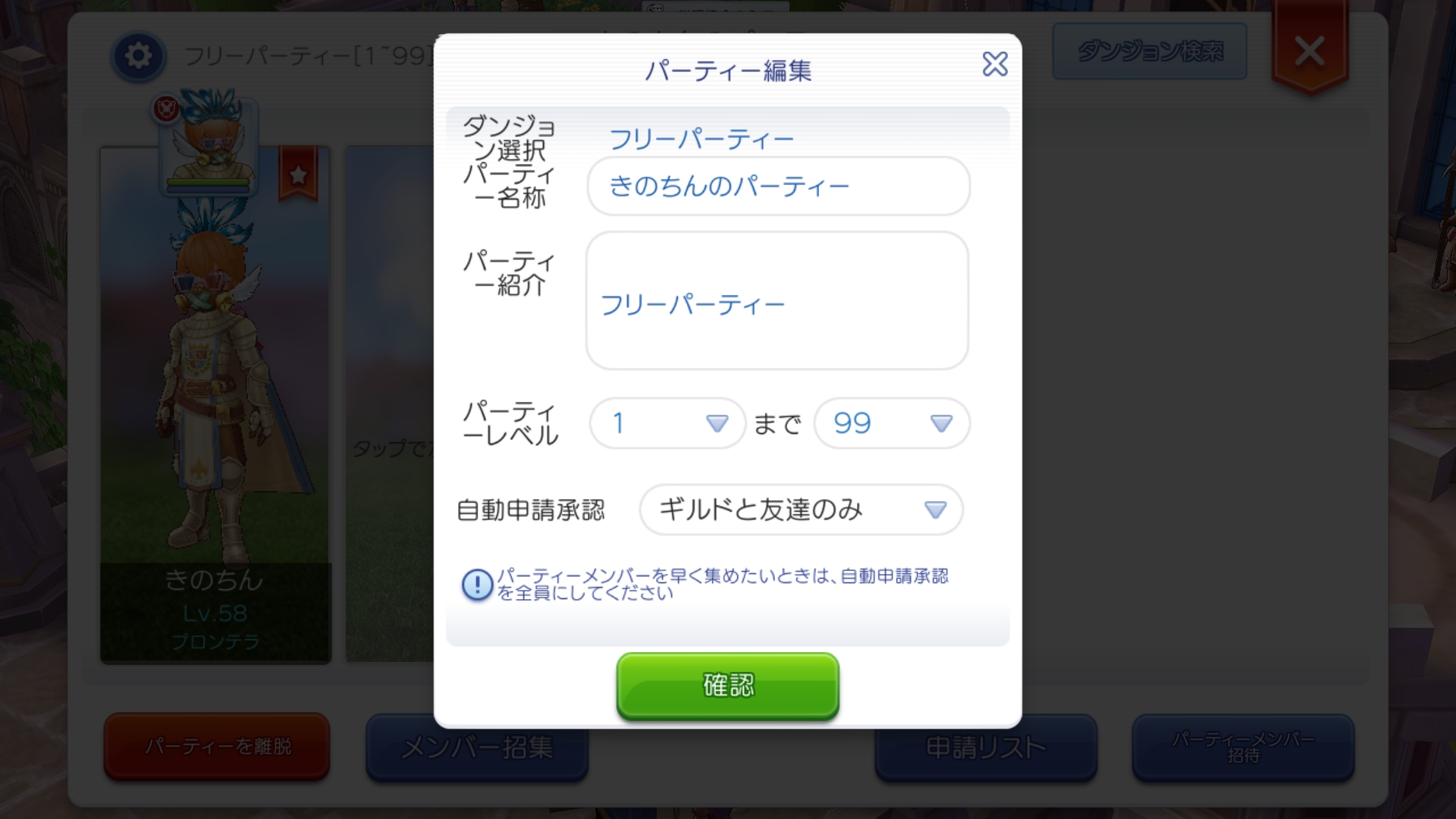Edit the party introduction text box
1456x819 pixels.
click(x=777, y=300)
